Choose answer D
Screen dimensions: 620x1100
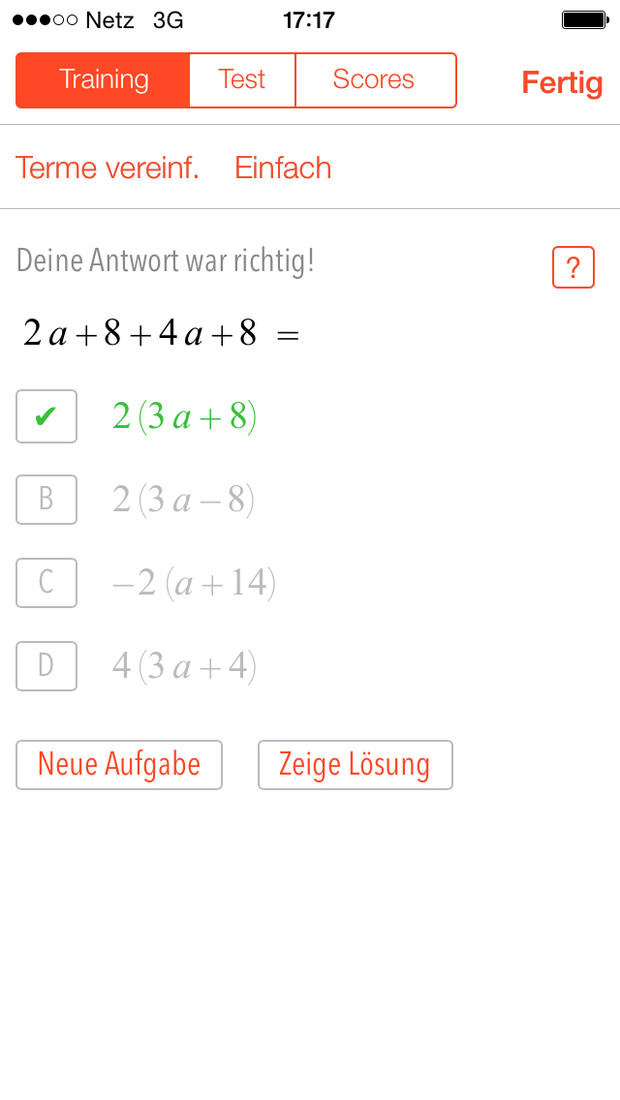pos(46,666)
